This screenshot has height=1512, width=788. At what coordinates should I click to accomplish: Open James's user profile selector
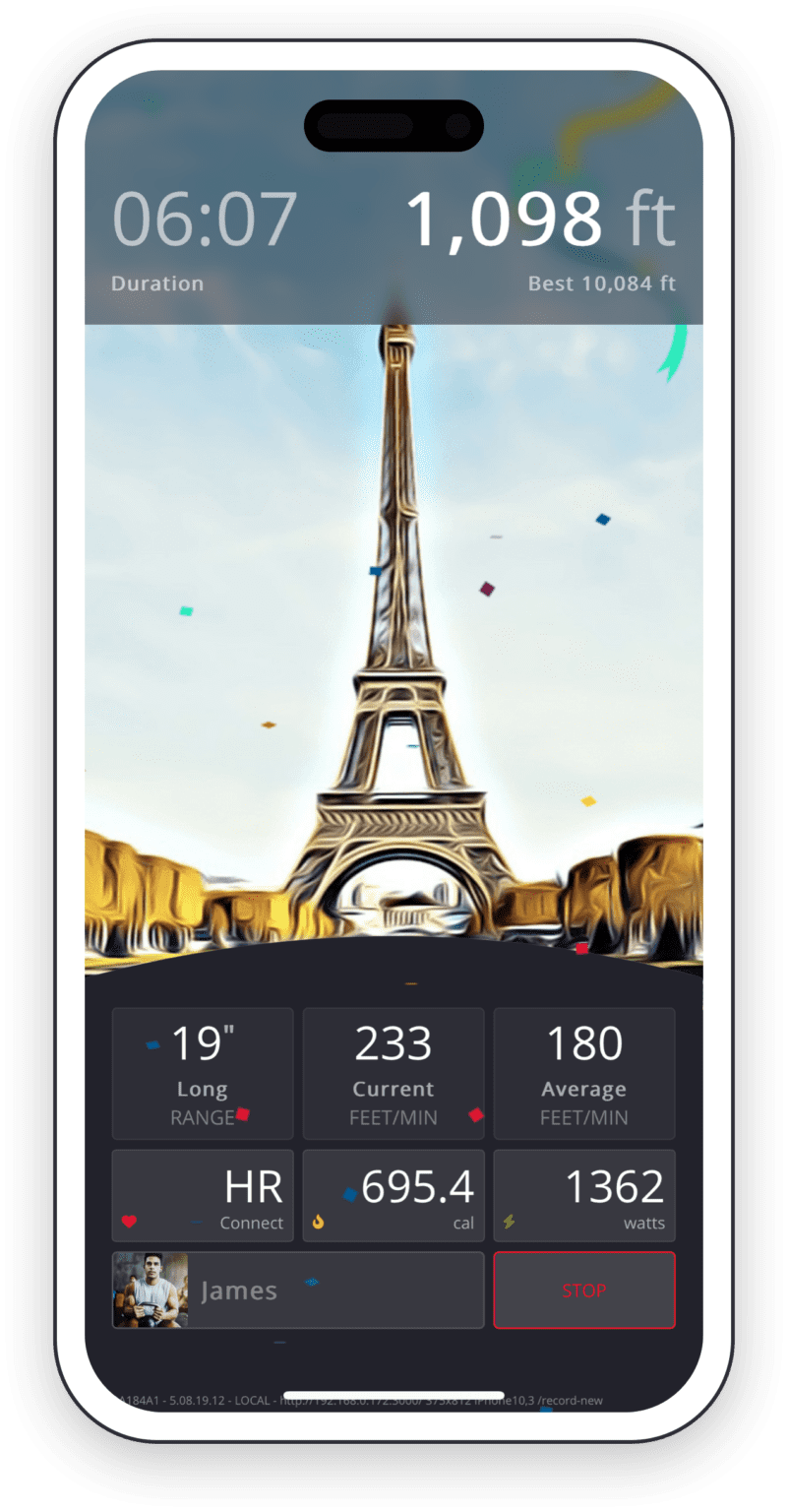[298, 1291]
